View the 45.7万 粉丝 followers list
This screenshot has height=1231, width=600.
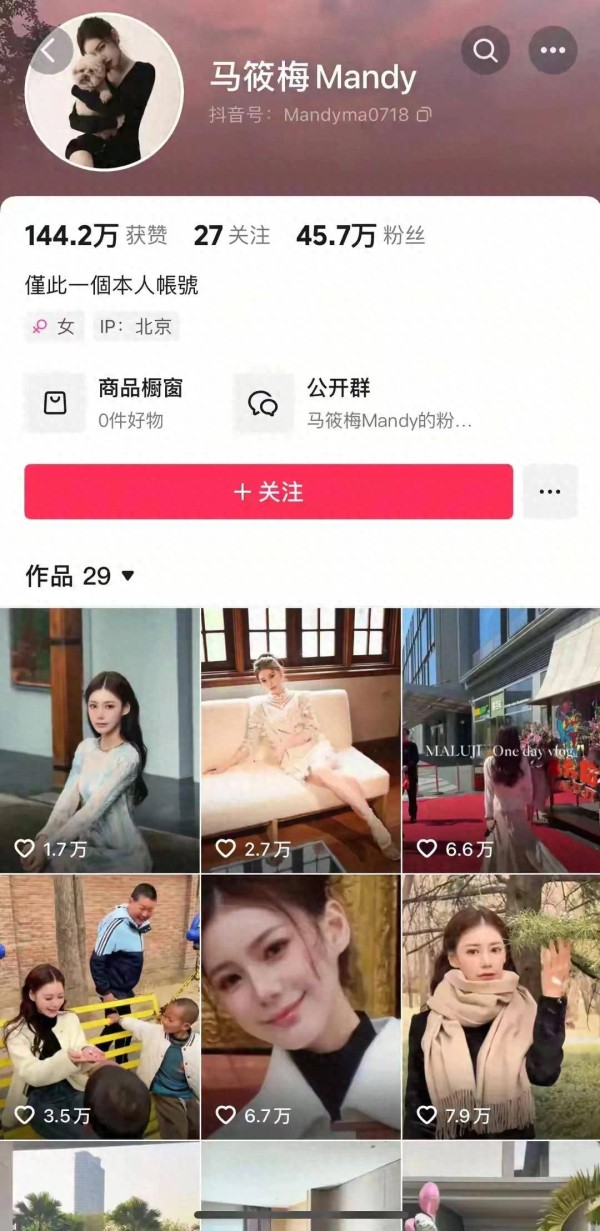(360, 236)
